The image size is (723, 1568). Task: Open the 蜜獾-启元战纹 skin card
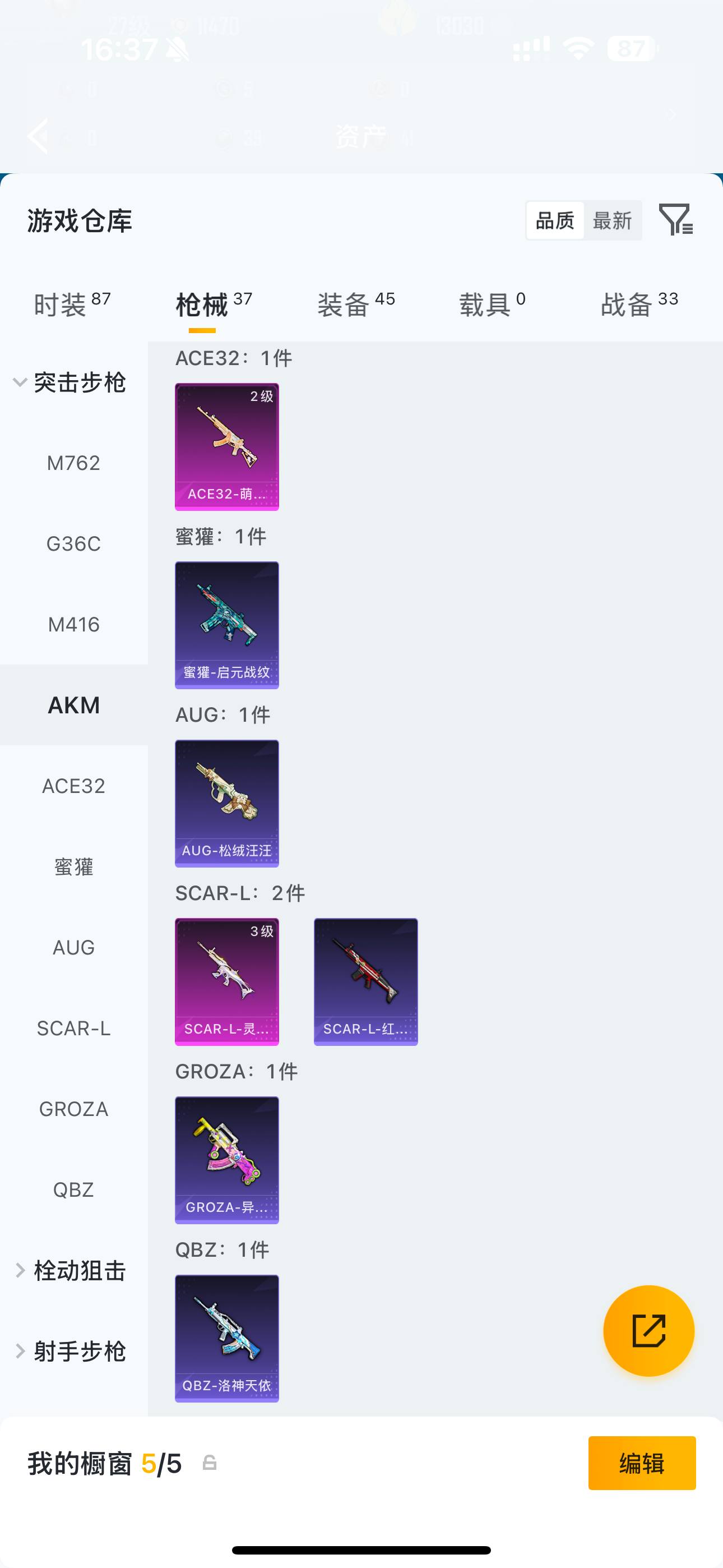[227, 625]
